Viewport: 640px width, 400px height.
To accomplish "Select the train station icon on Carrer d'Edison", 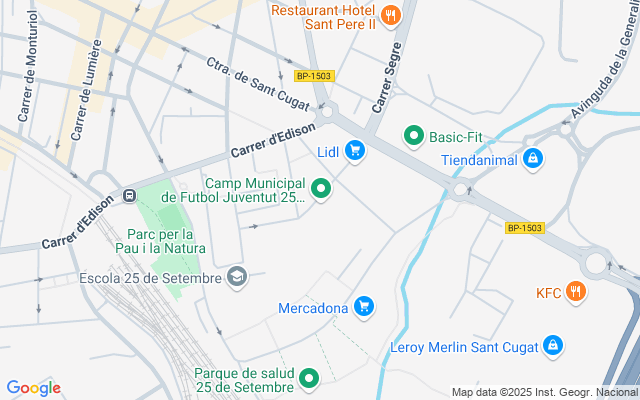I will [129, 195].
